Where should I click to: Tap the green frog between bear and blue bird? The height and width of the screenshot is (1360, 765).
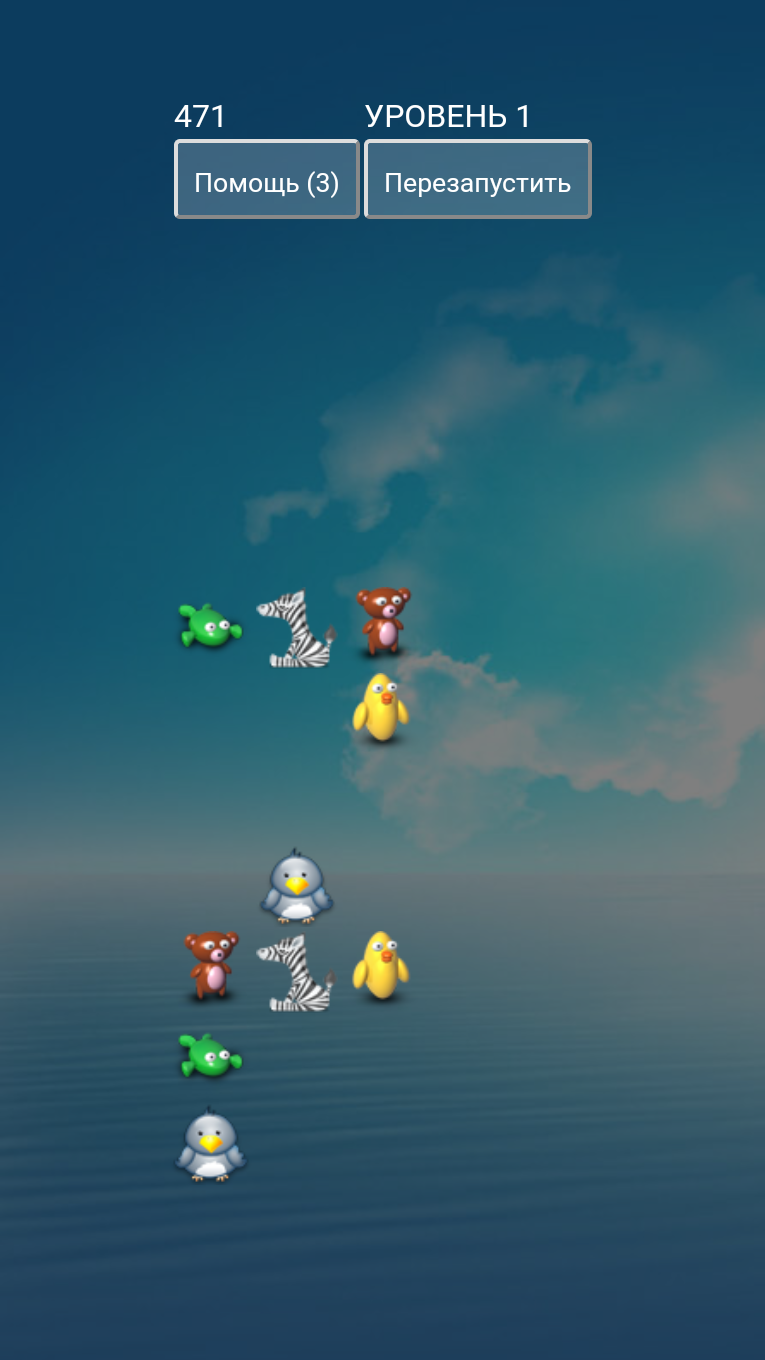[210, 1056]
